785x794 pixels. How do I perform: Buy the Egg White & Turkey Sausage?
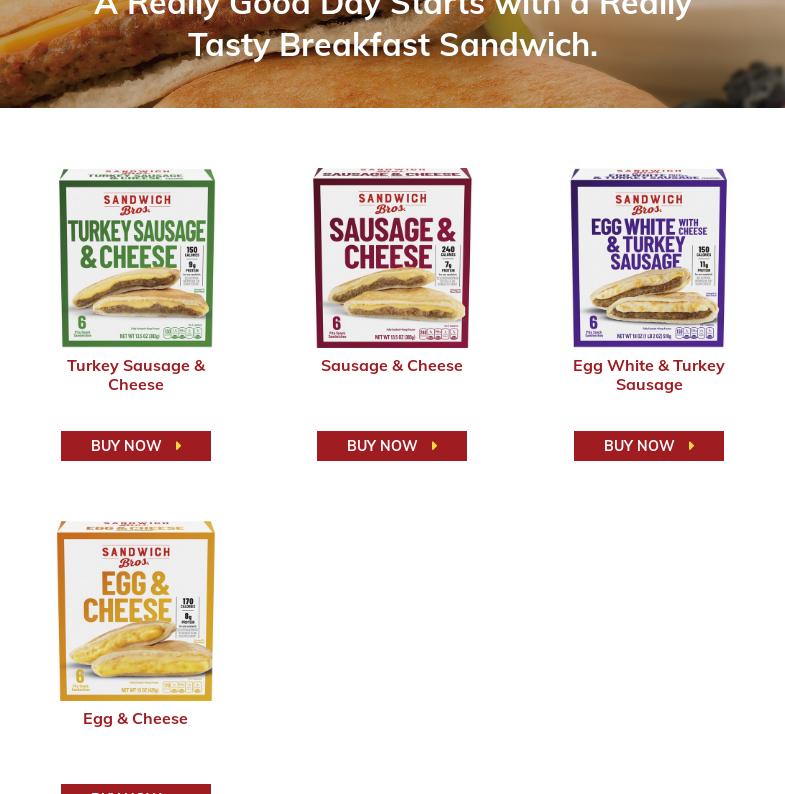(648, 446)
